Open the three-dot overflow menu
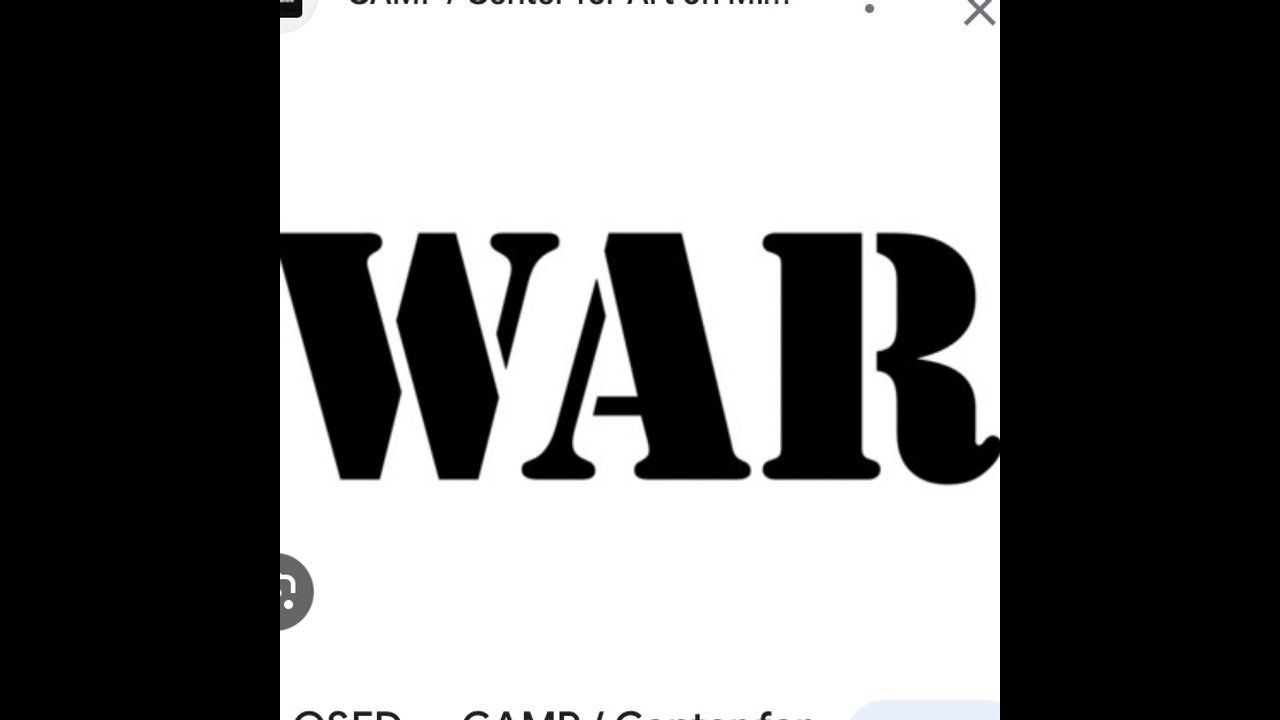Image resolution: width=1280 pixels, height=720 pixels. [x=869, y=8]
